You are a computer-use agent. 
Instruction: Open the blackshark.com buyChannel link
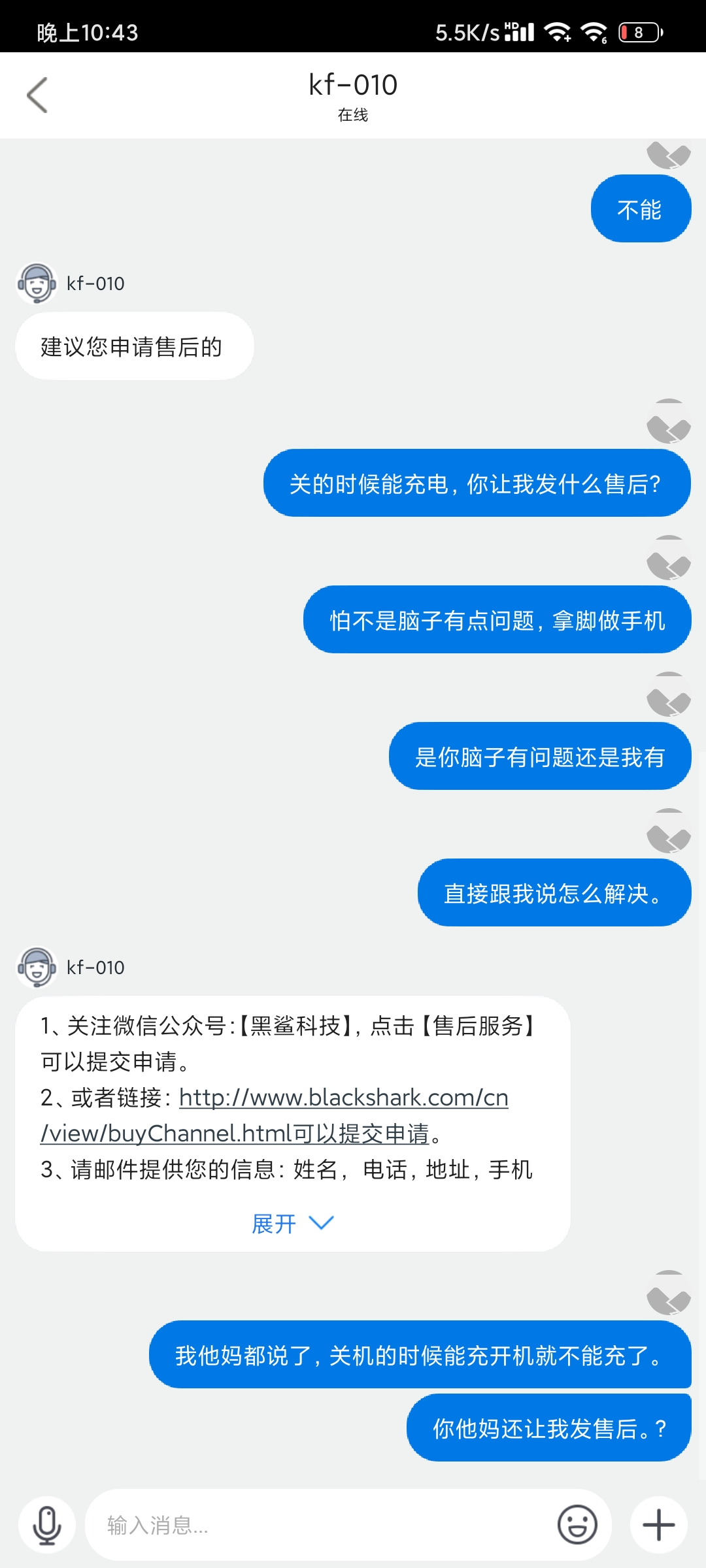(275, 1115)
